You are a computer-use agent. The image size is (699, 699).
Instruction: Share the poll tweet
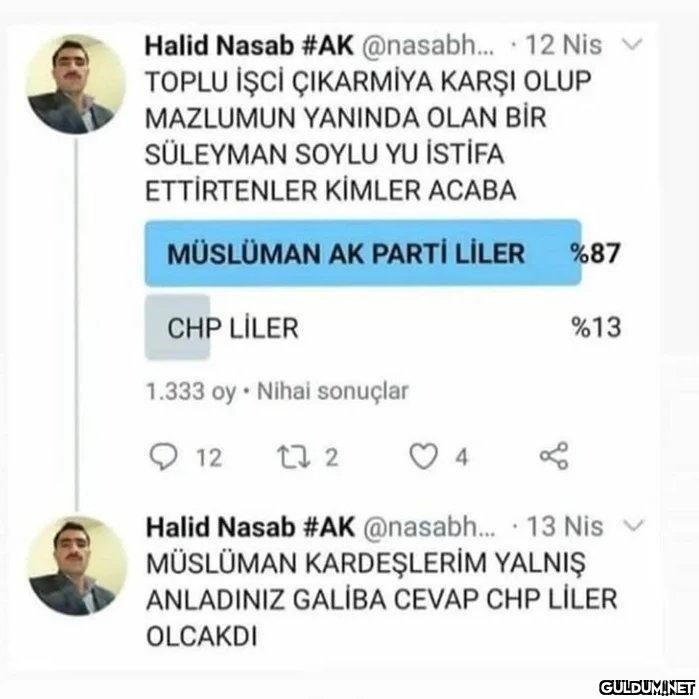click(553, 458)
